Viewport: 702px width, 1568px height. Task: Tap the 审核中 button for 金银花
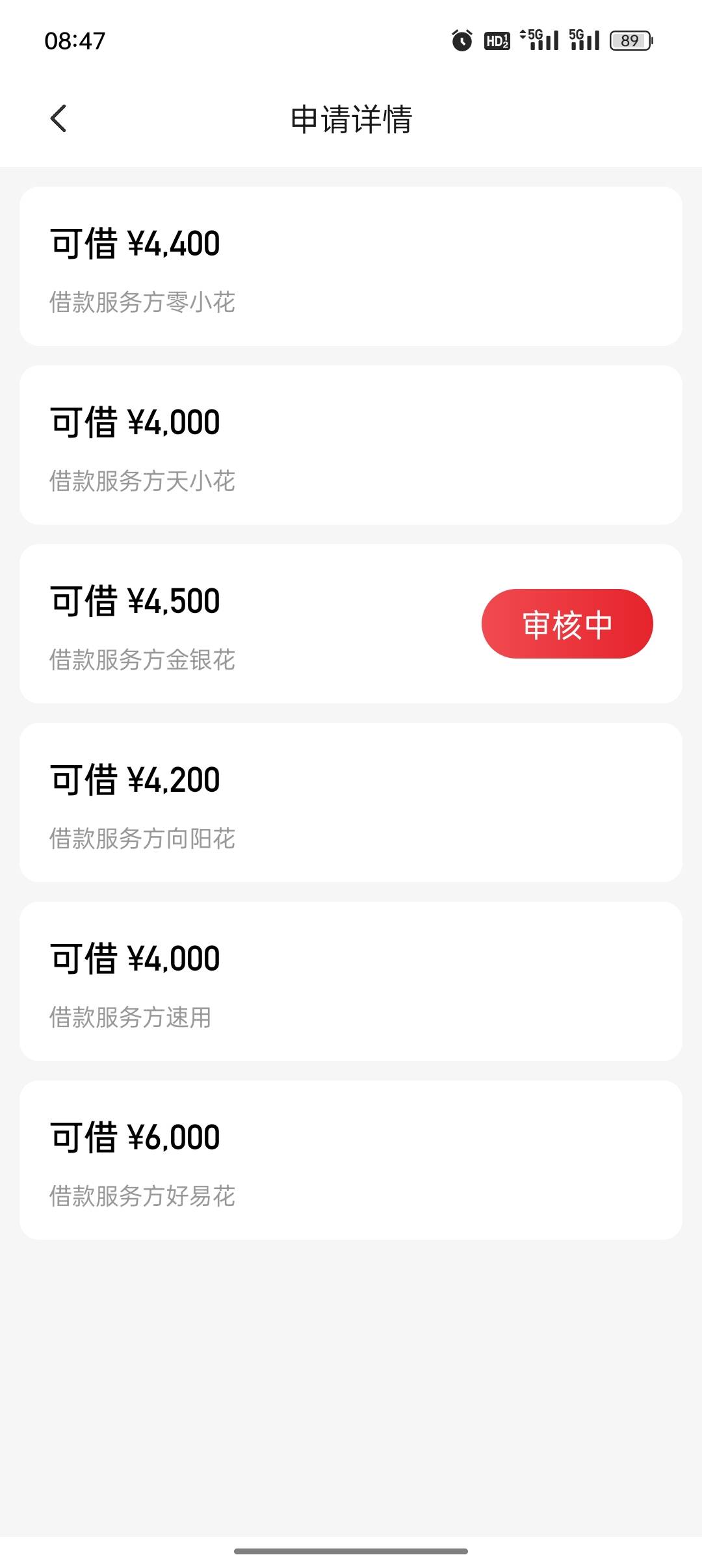tap(567, 623)
